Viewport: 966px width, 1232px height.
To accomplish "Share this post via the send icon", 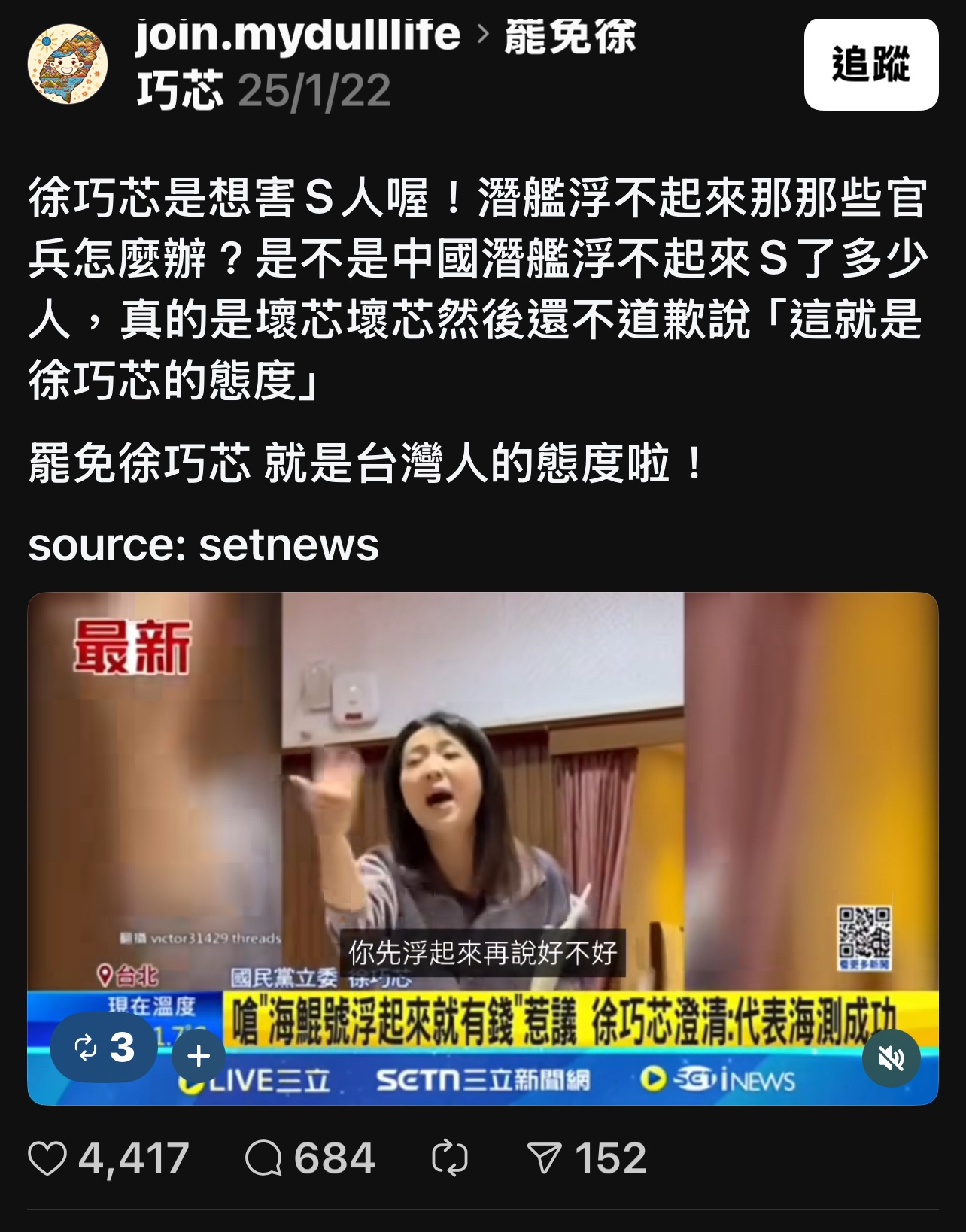I will click(545, 1158).
